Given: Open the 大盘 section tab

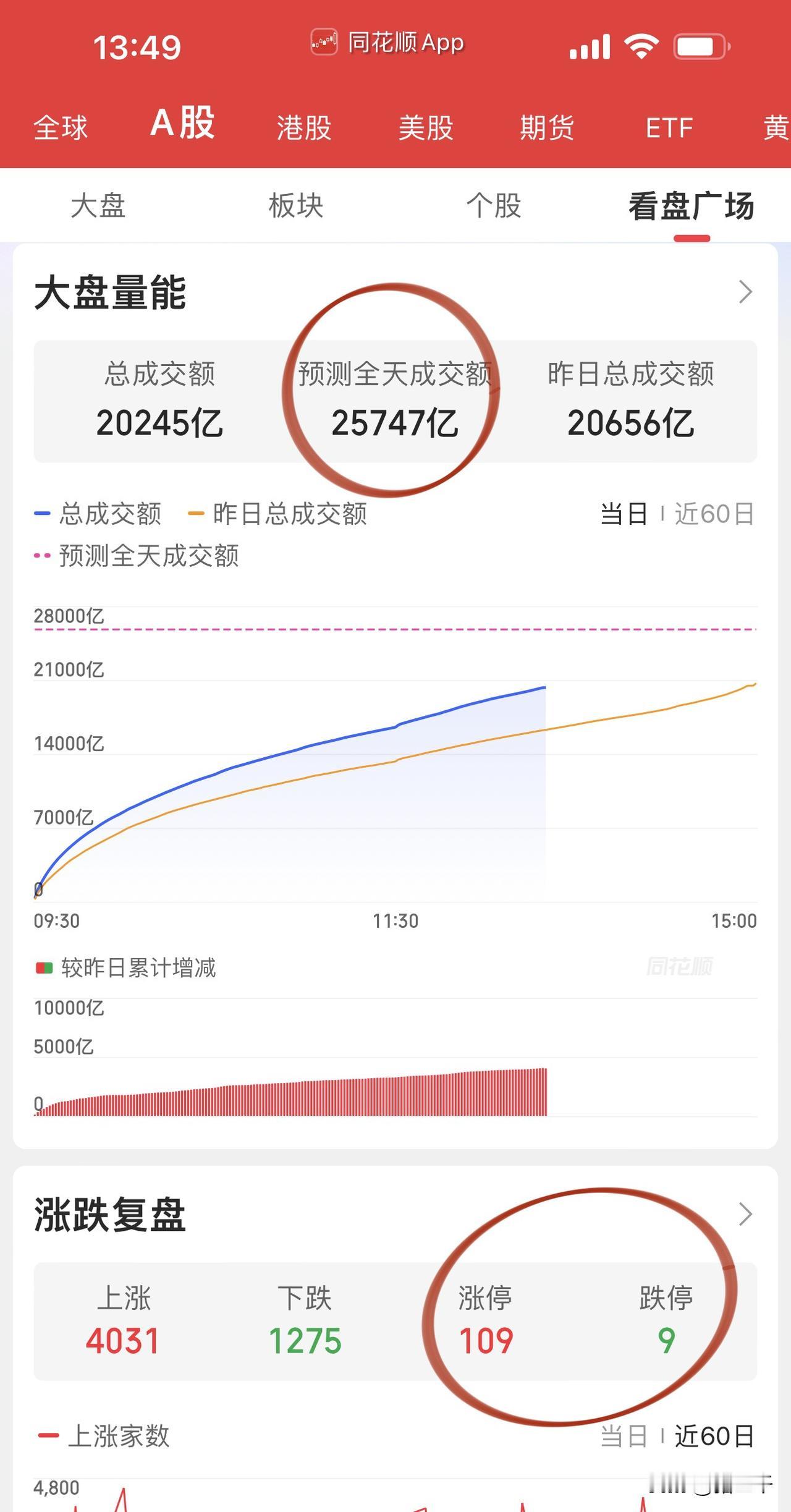Looking at the screenshot, I should point(99,207).
